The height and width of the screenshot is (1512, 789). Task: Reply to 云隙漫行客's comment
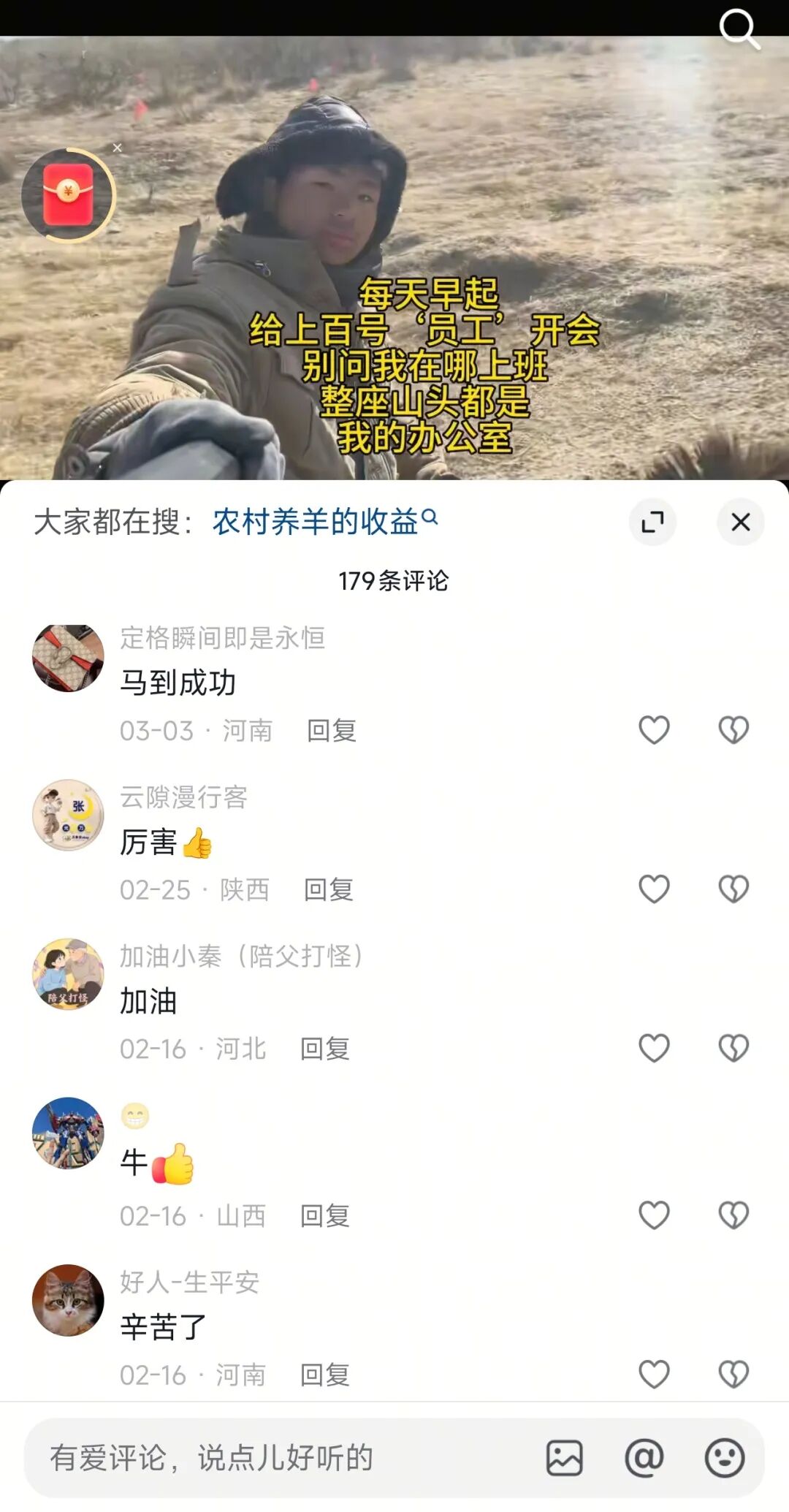[x=329, y=889]
